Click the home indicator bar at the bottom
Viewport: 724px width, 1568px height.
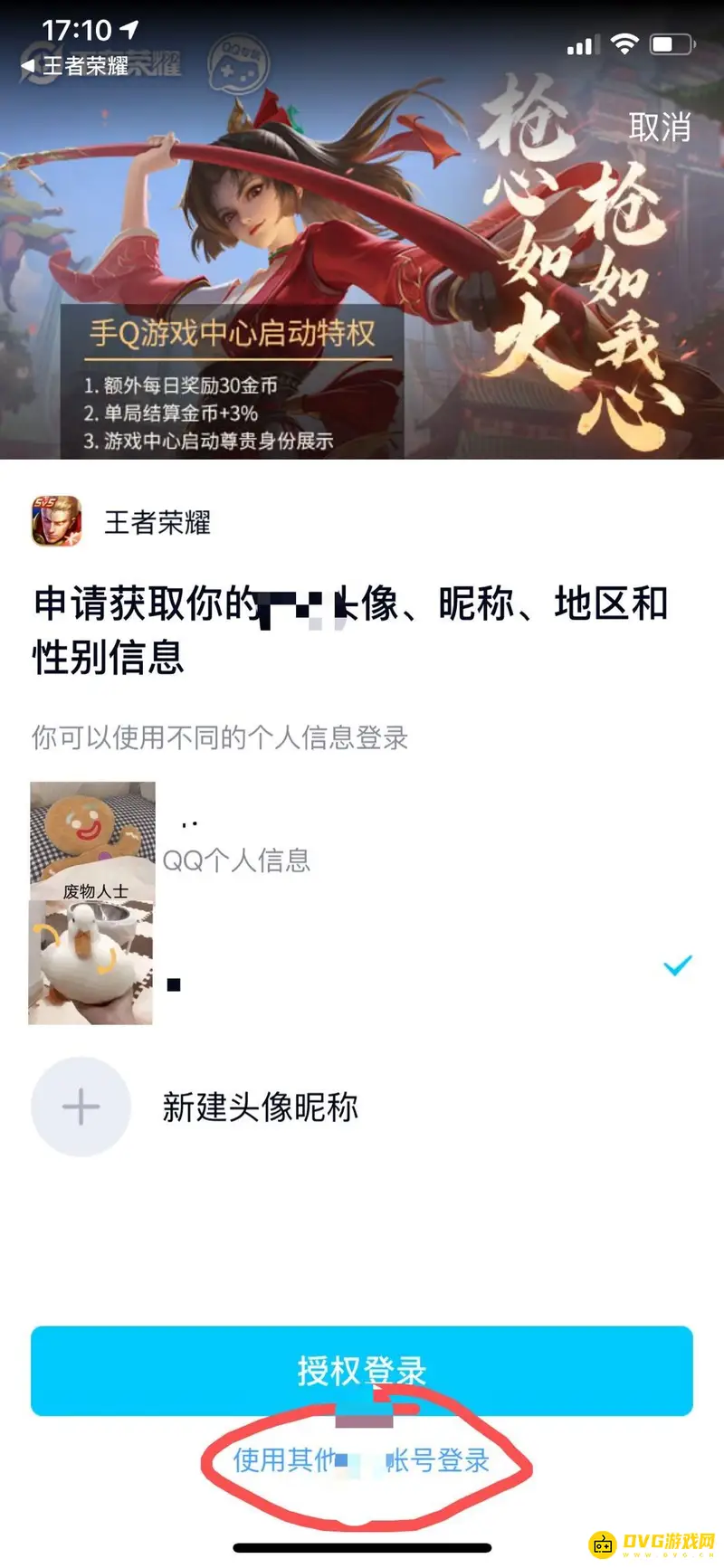(x=362, y=1549)
